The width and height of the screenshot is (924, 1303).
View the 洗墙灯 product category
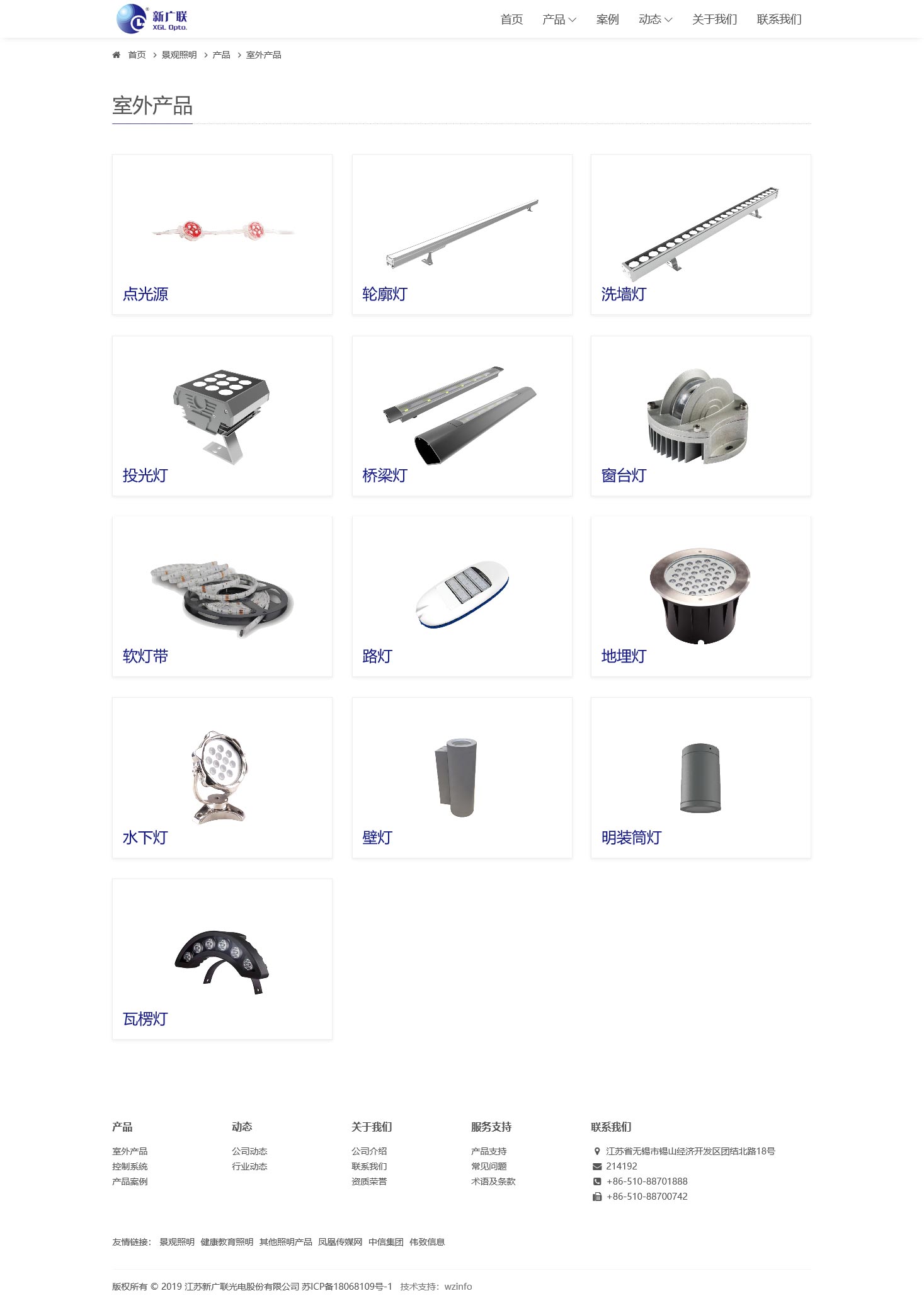point(700,234)
